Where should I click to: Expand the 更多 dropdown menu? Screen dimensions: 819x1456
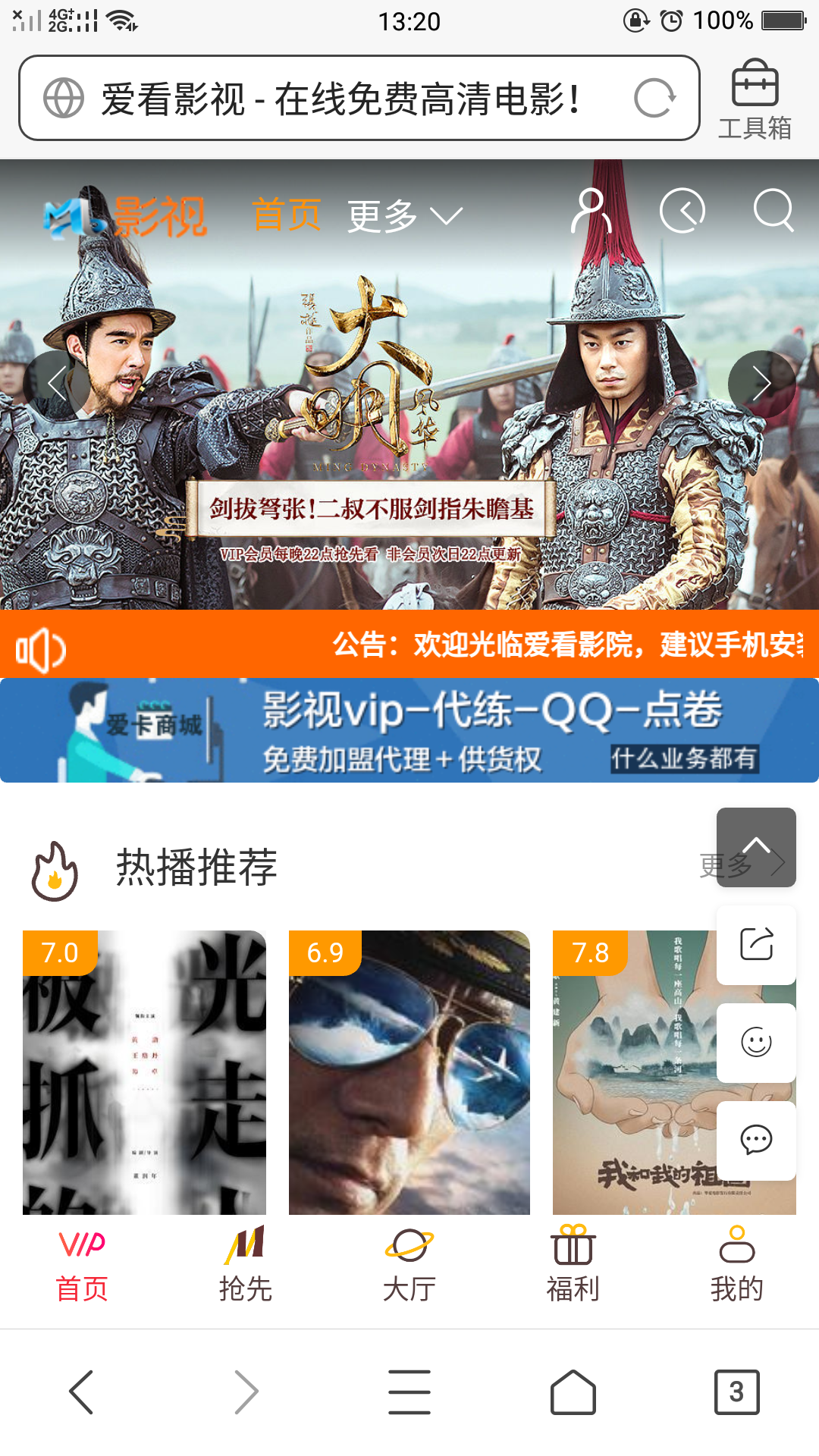pos(404,216)
